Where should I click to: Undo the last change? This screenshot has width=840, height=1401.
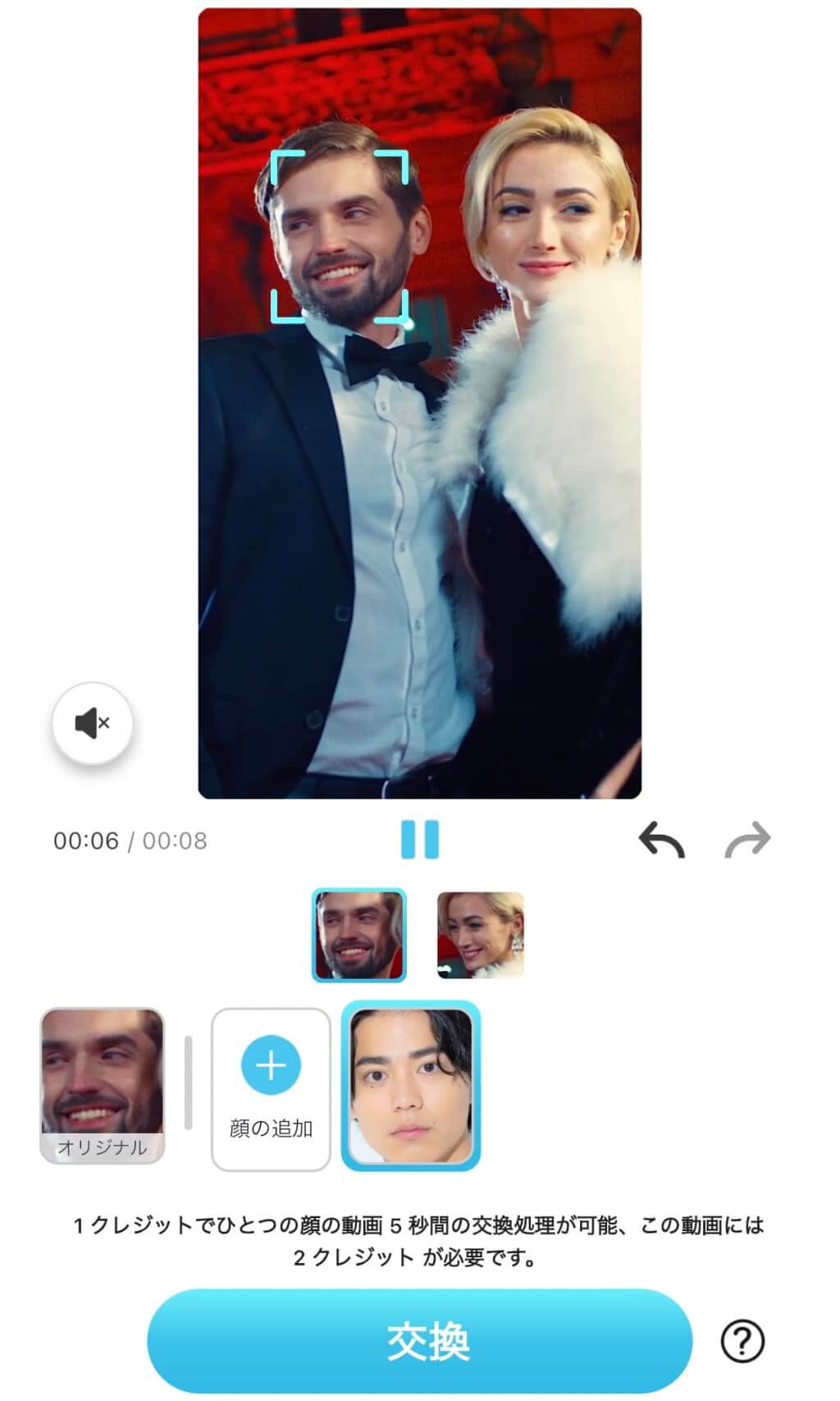(661, 840)
